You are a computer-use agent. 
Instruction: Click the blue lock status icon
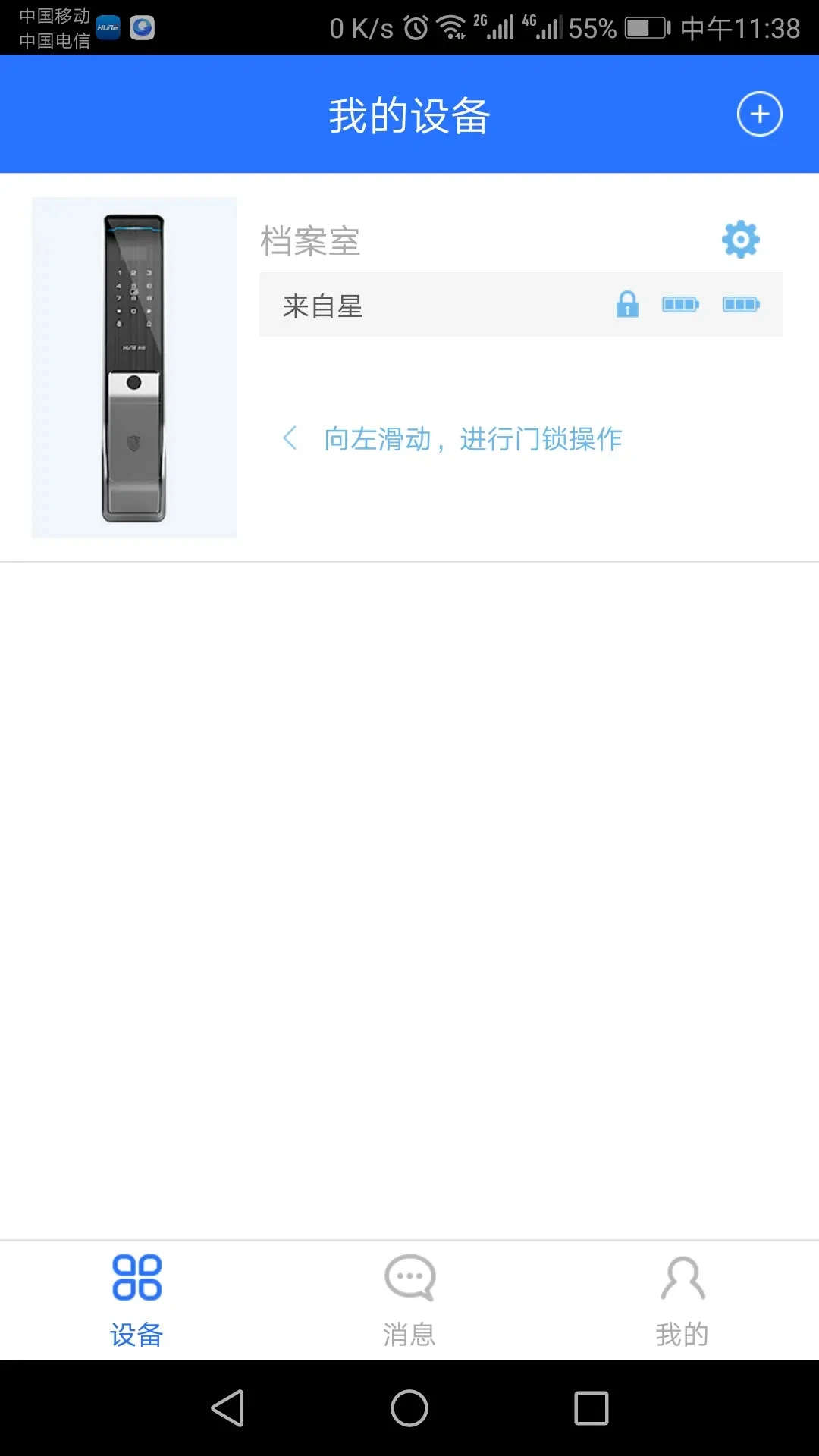point(627,305)
